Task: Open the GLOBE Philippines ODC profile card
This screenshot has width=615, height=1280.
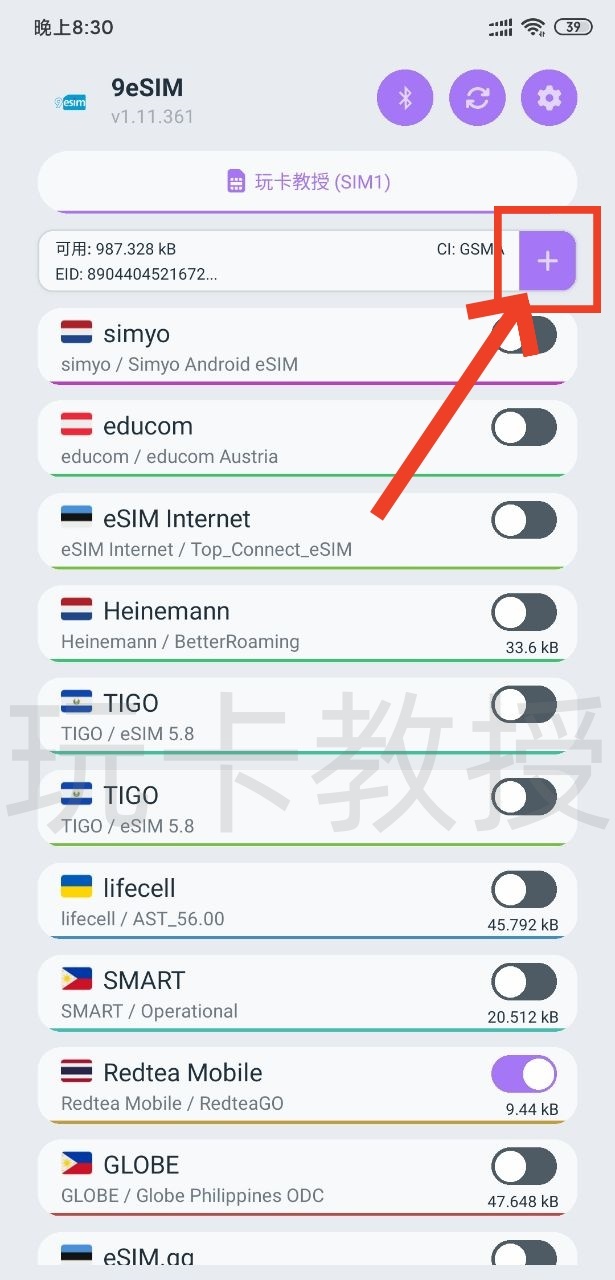Action: tap(250, 1179)
